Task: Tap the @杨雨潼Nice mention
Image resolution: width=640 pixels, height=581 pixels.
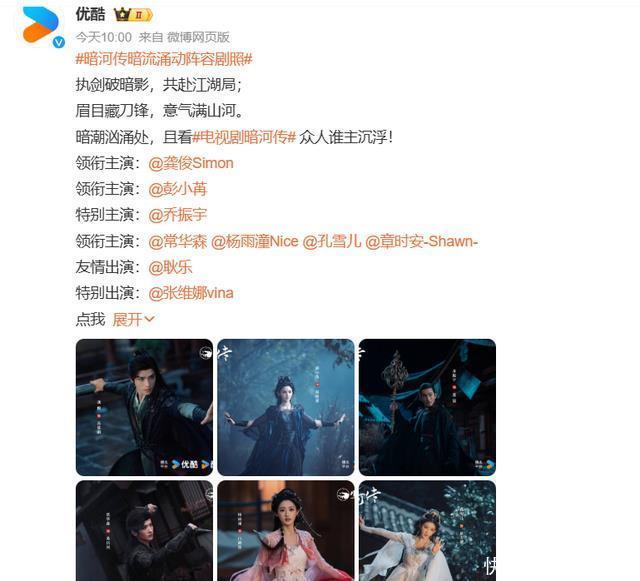Action: (x=254, y=241)
